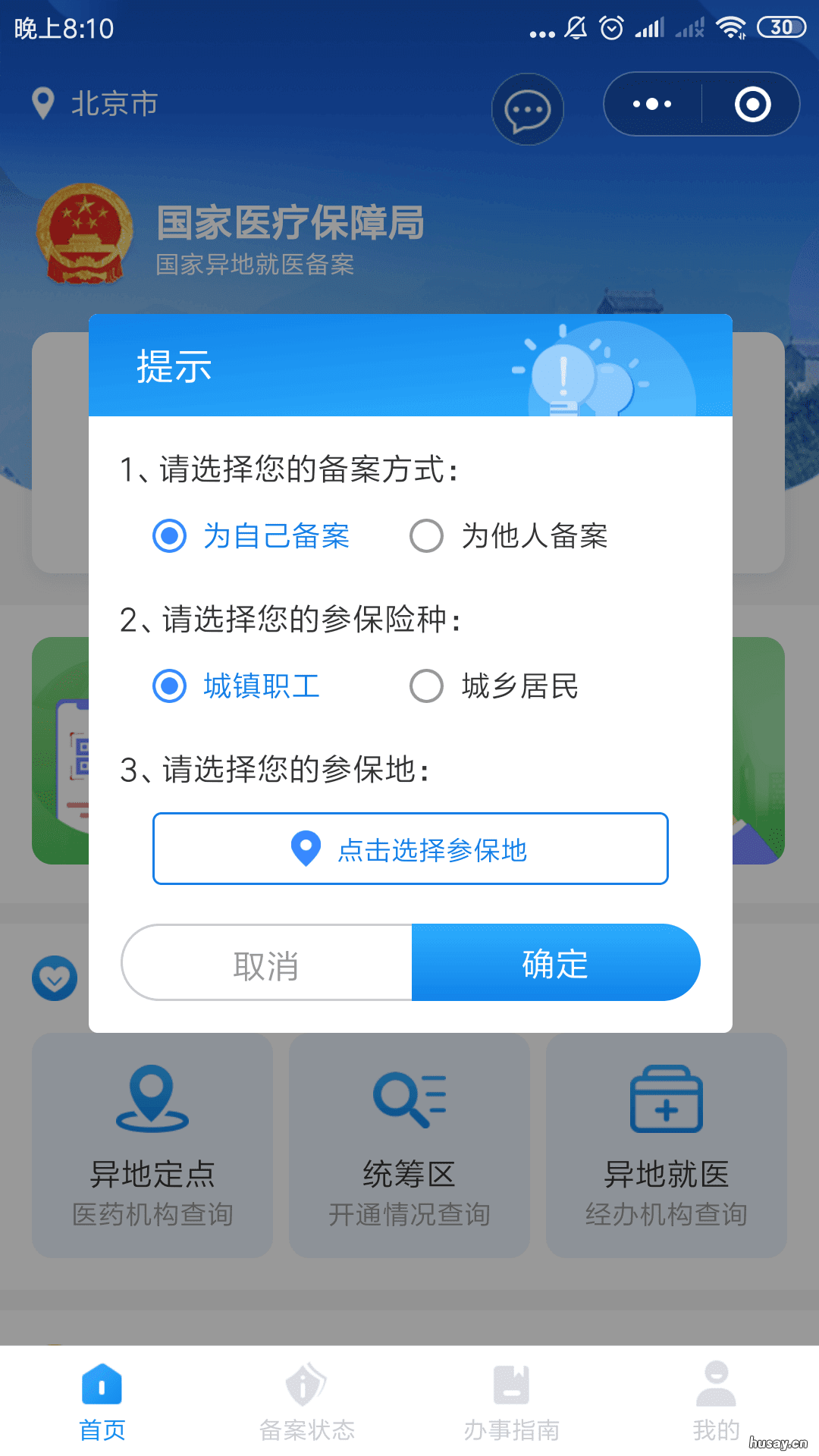
Task: Choose 城乡居民 insurance type
Action: (x=426, y=686)
